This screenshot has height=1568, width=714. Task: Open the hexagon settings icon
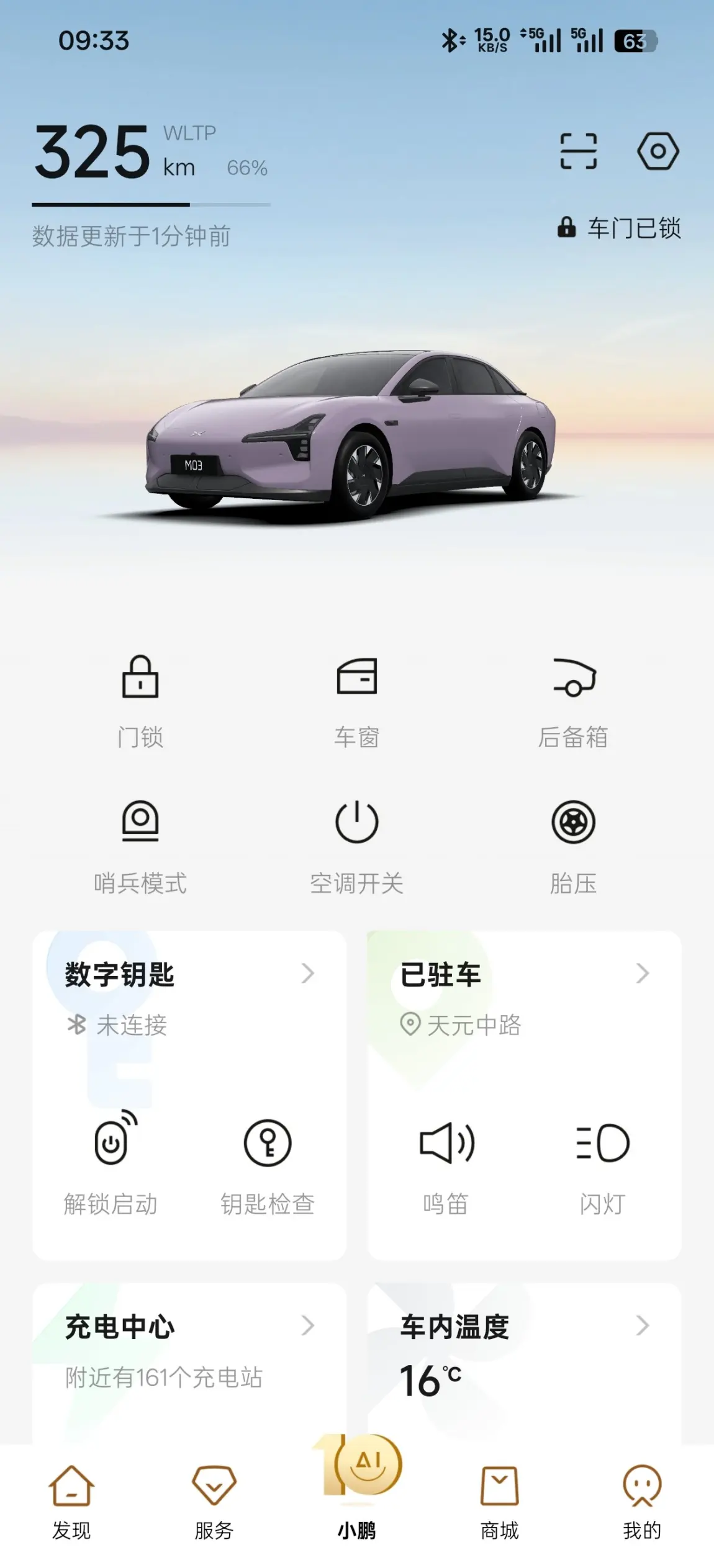(x=658, y=151)
